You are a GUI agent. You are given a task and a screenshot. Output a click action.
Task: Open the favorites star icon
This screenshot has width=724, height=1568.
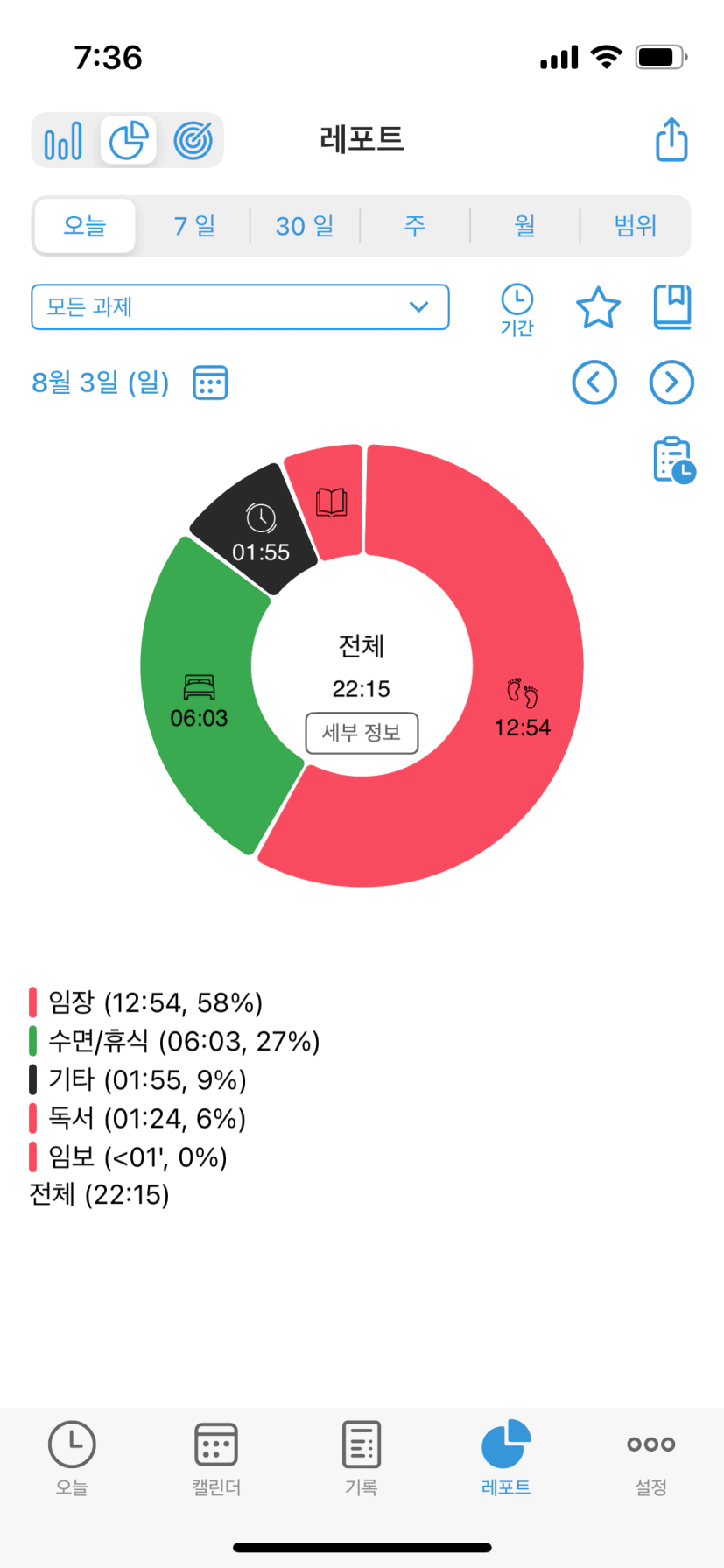tap(598, 307)
